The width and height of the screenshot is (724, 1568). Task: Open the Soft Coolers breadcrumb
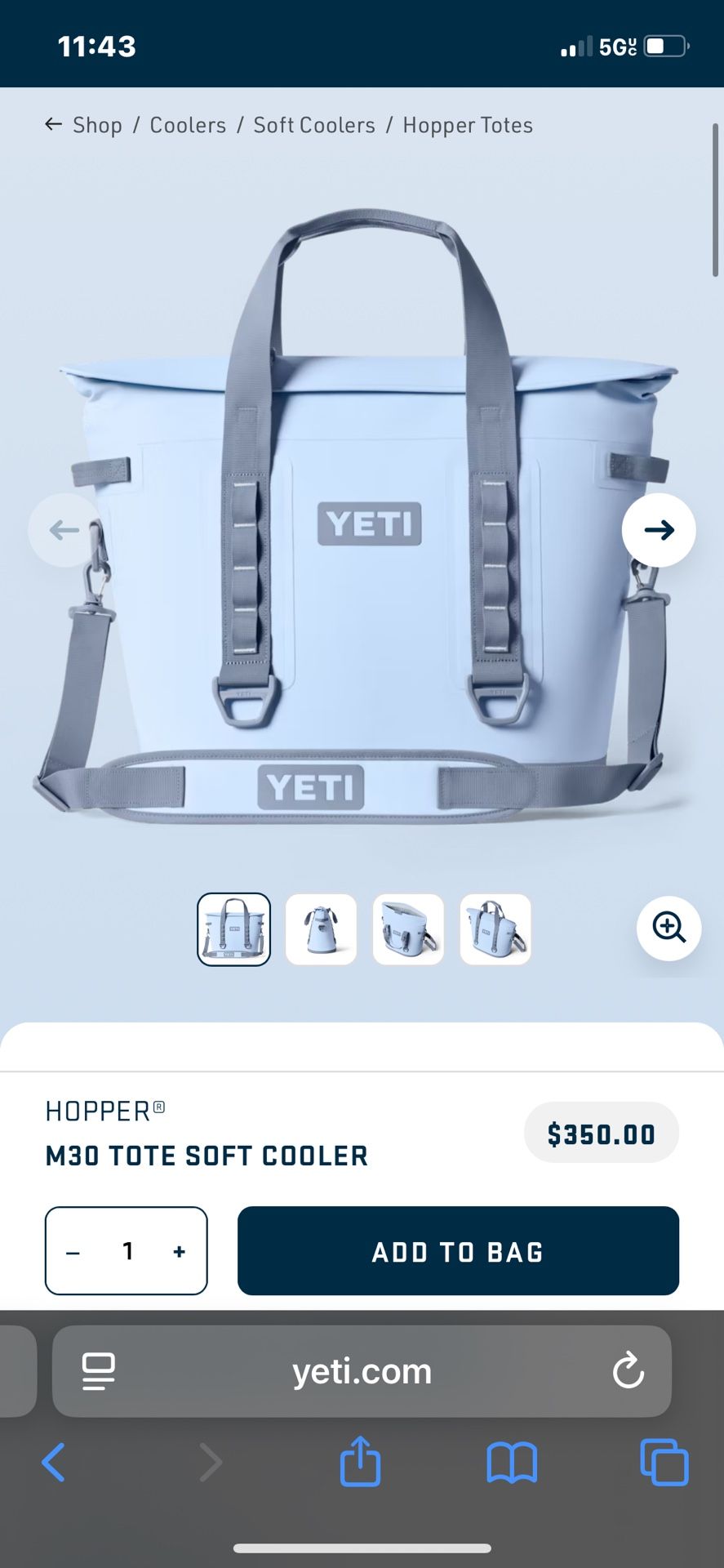click(314, 125)
